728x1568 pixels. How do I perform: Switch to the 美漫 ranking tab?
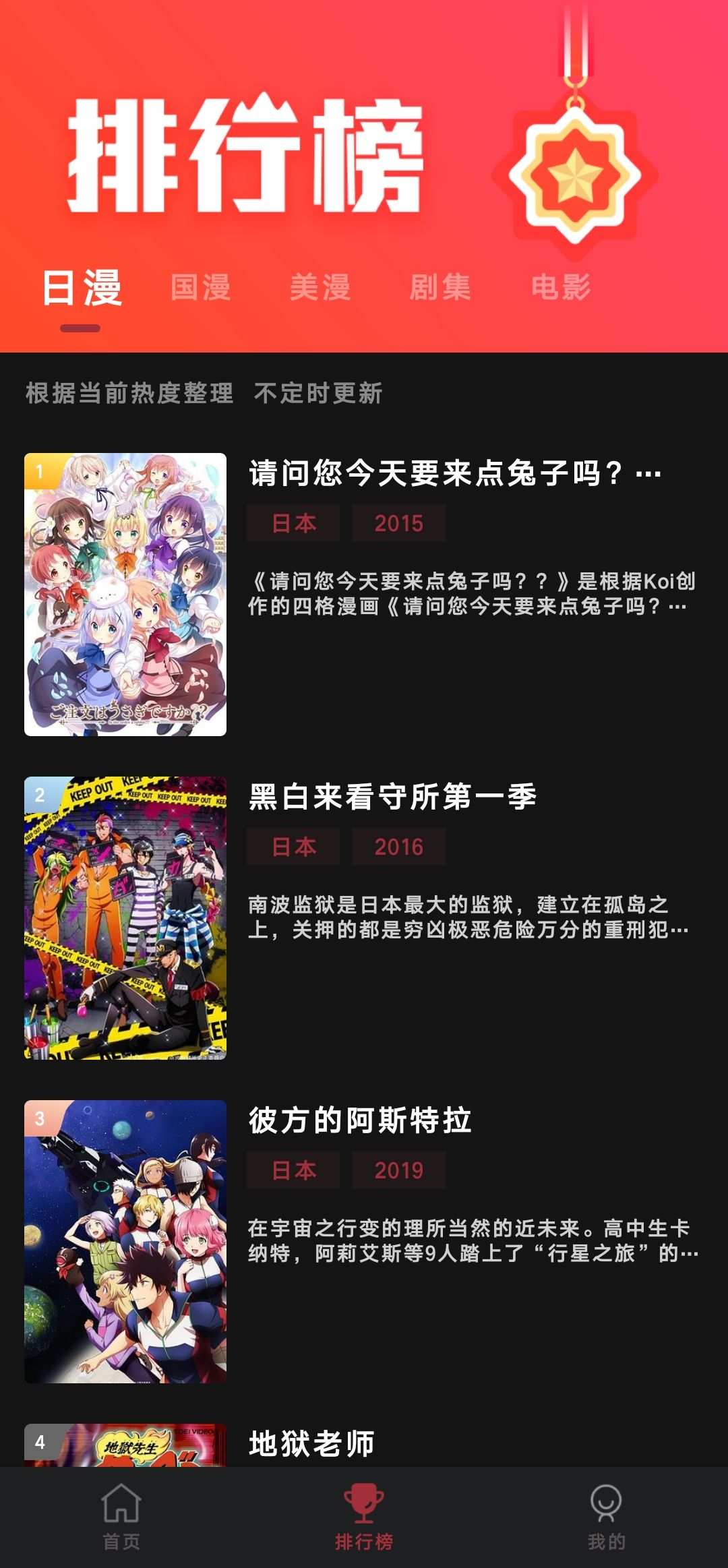pyautogui.click(x=320, y=287)
